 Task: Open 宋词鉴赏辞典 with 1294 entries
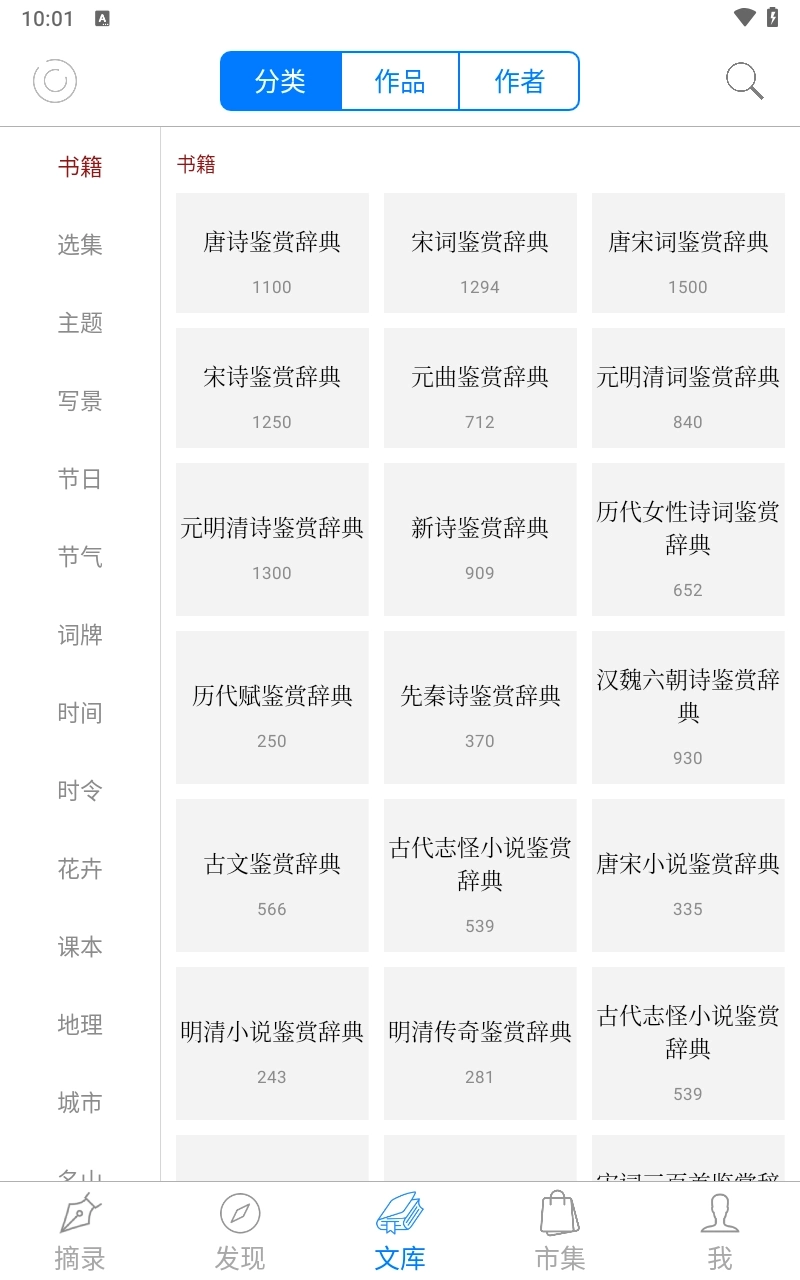pyautogui.click(x=480, y=253)
